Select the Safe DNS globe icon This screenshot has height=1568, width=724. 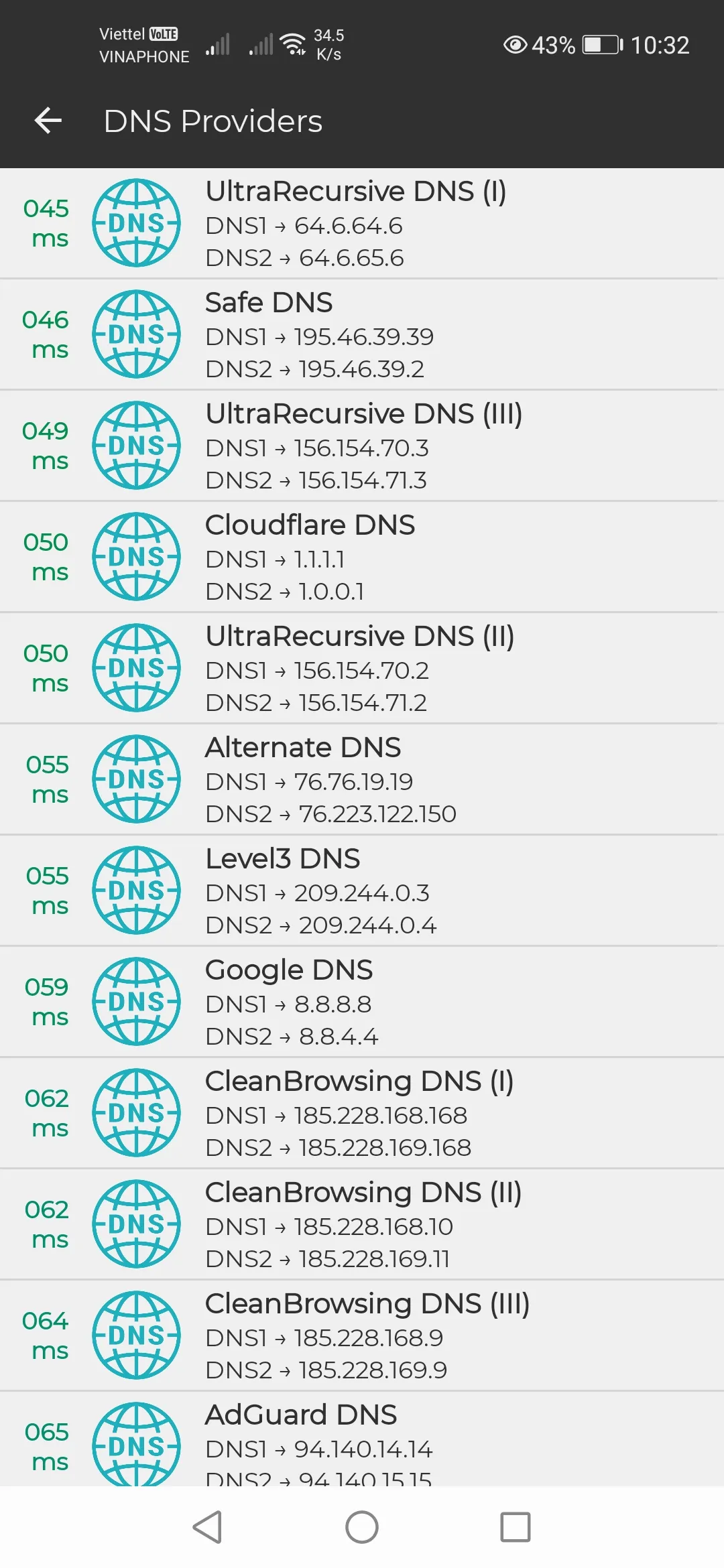pos(136,334)
